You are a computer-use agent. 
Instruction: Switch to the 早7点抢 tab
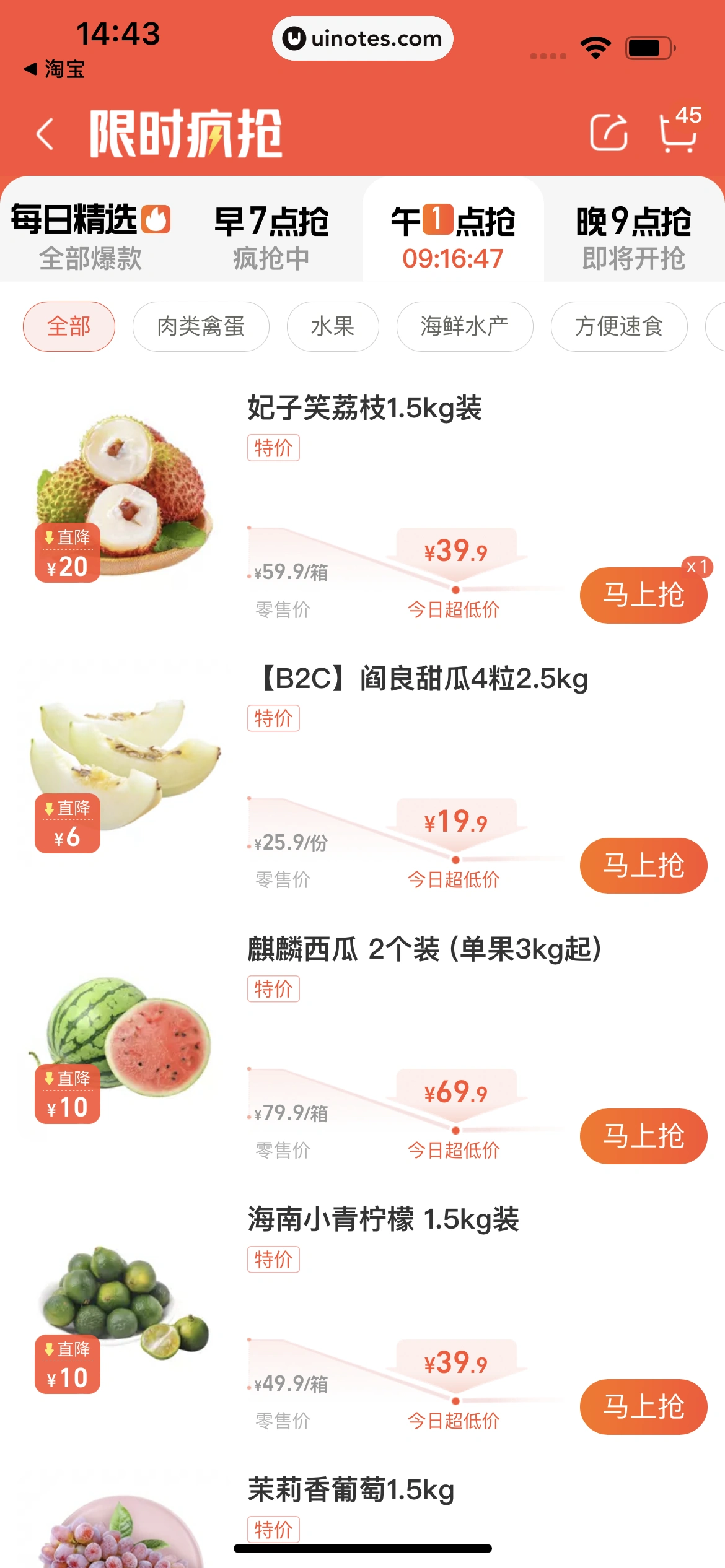pyautogui.click(x=271, y=237)
